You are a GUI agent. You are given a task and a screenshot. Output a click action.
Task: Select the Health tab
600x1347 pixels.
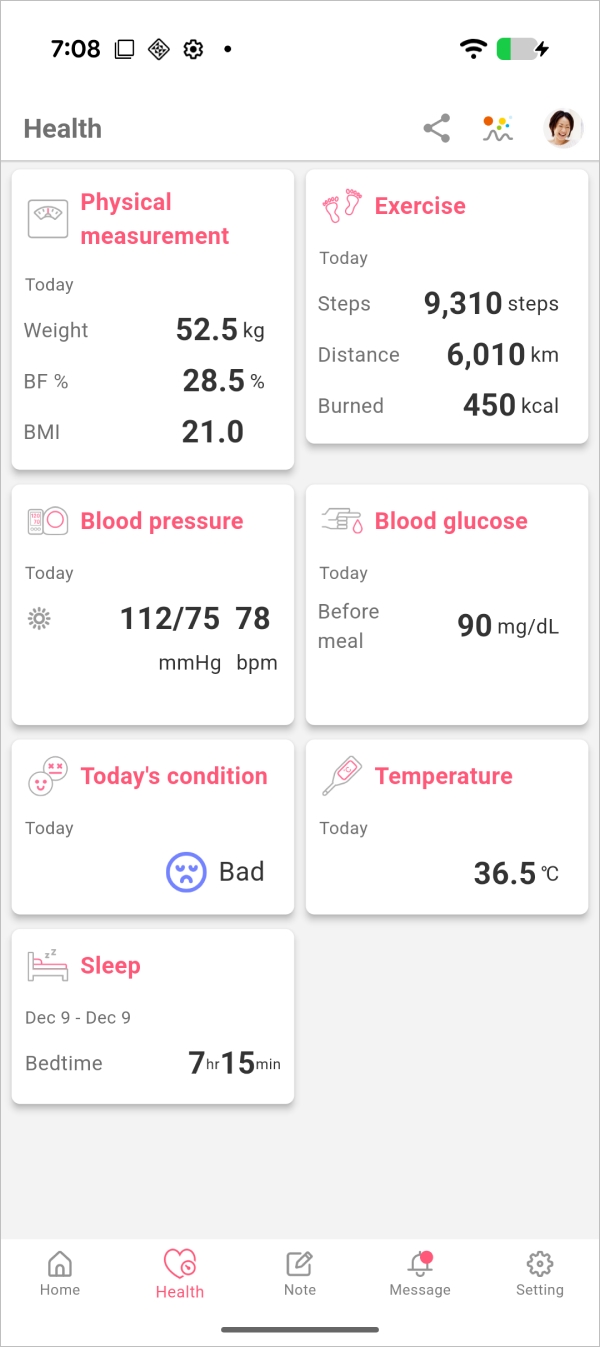(180, 1274)
